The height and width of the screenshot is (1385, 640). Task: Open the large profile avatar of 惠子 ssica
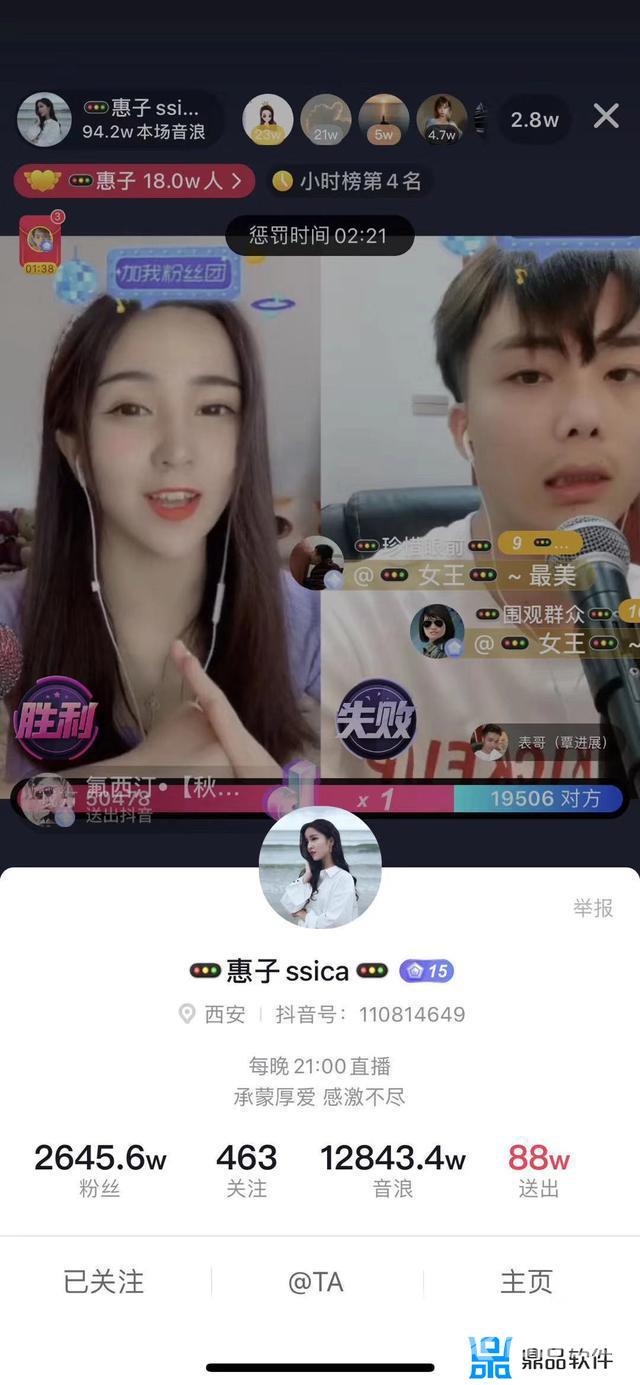coord(320,867)
